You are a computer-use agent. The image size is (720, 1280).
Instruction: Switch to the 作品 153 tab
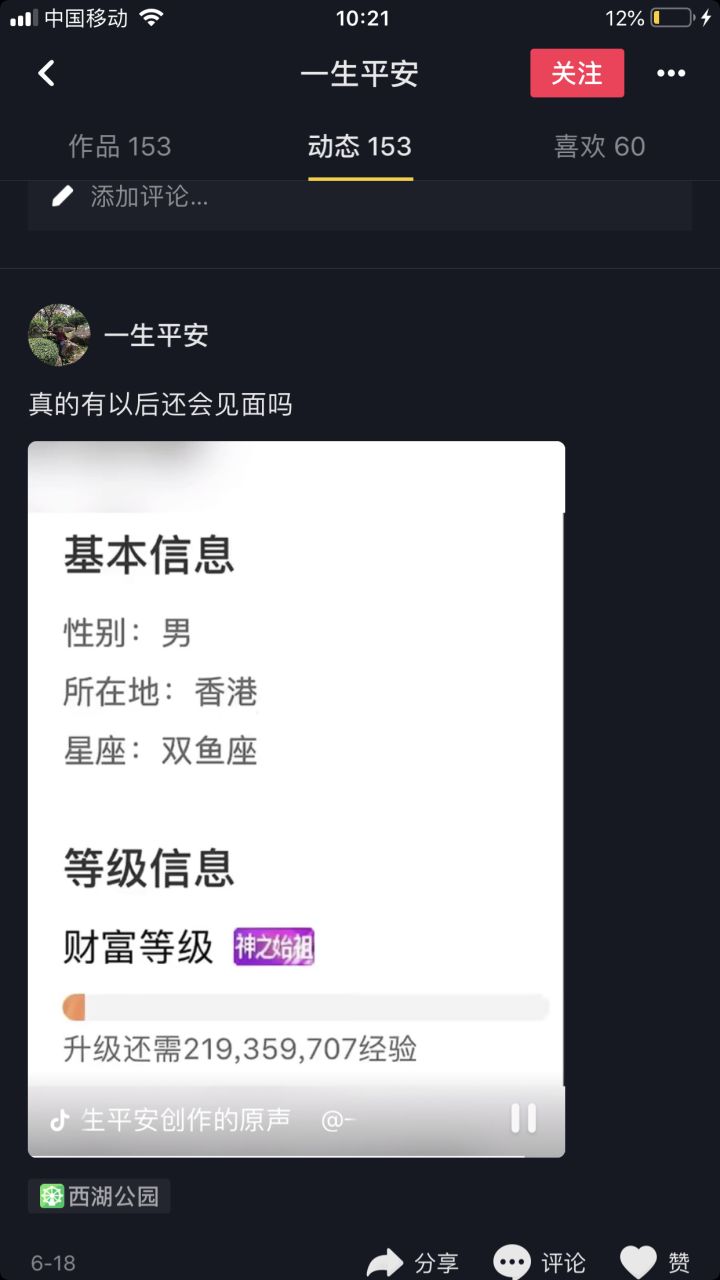click(120, 147)
